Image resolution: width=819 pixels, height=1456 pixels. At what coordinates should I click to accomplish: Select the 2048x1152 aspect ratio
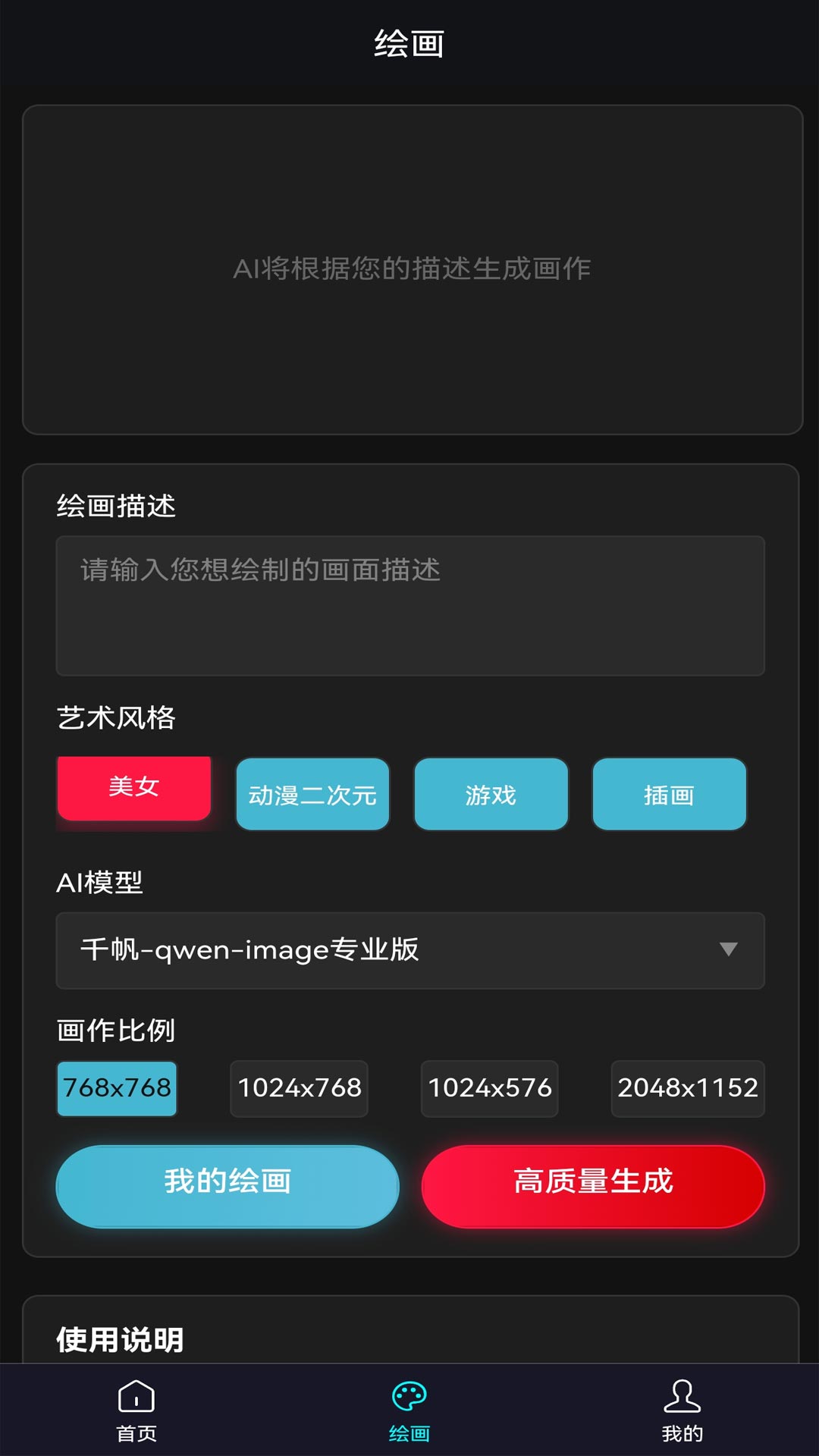click(x=687, y=1089)
